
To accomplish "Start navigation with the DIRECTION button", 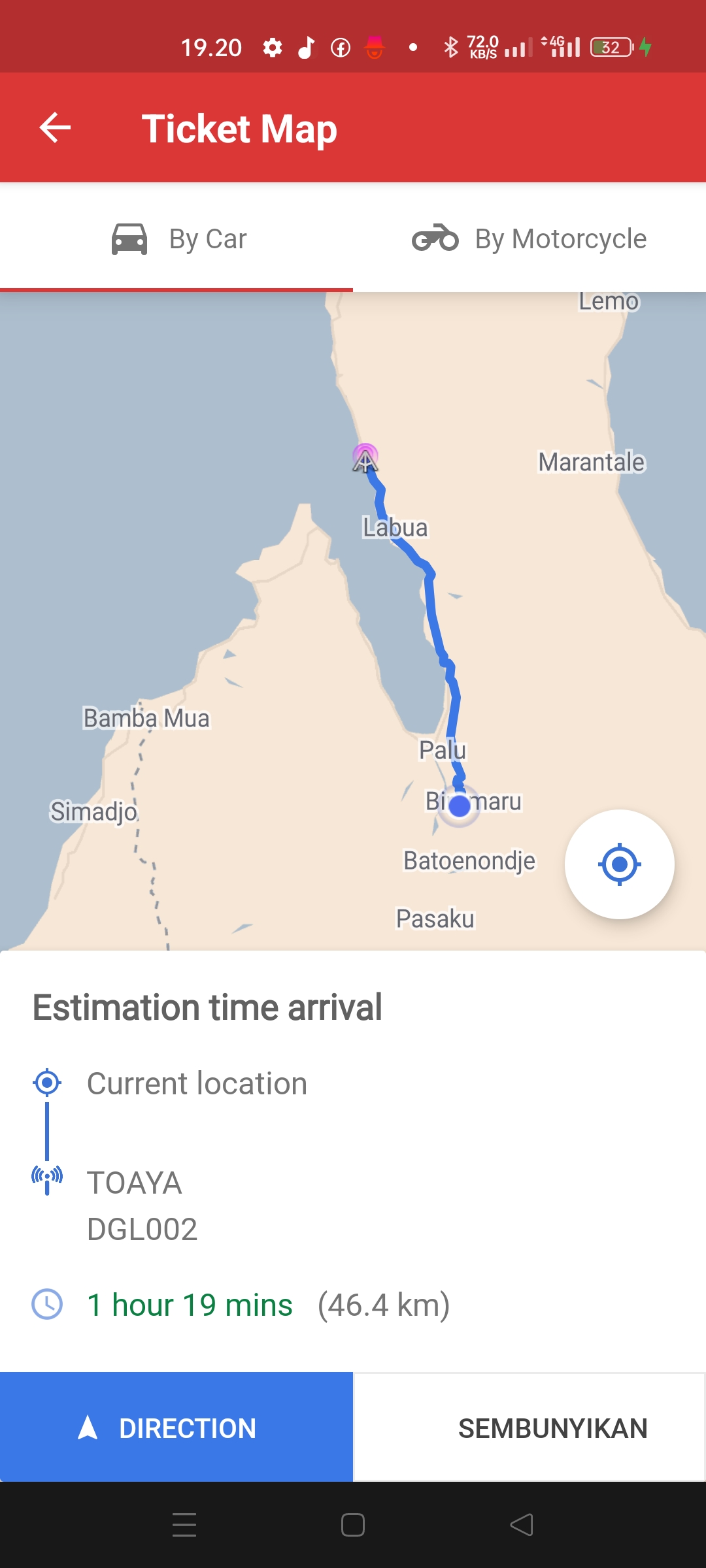I will [x=176, y=1428].
